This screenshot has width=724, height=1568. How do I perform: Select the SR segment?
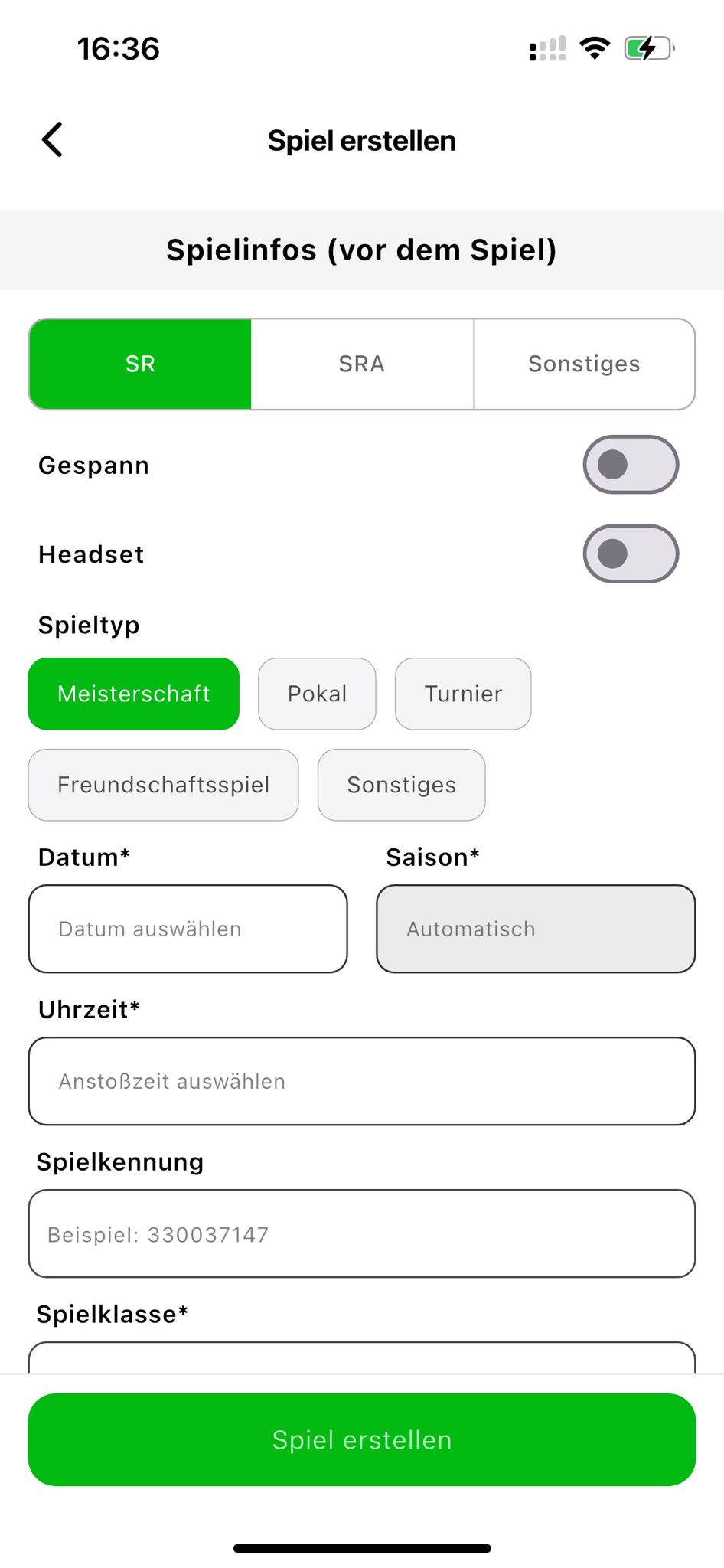[x=140, y=364]
